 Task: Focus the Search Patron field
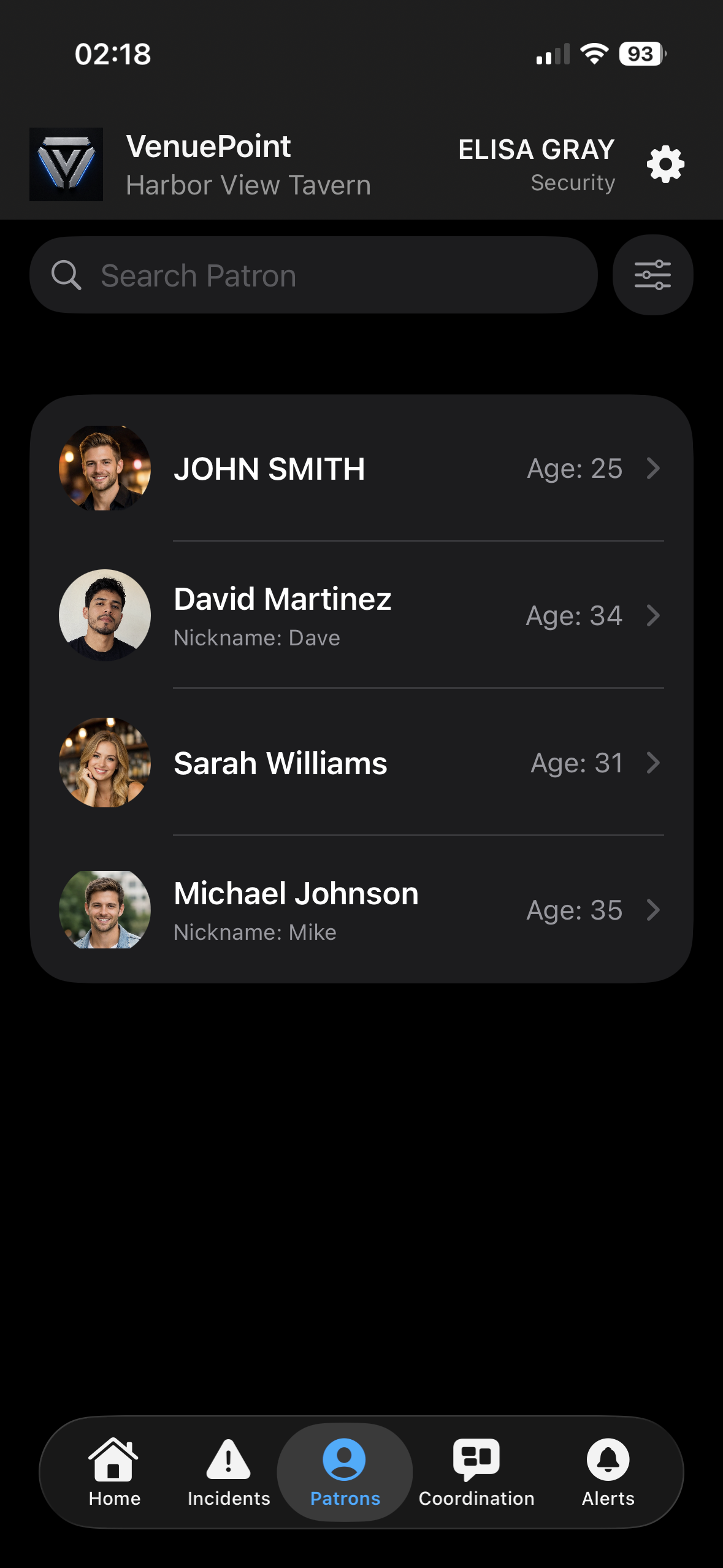[313, 275]
